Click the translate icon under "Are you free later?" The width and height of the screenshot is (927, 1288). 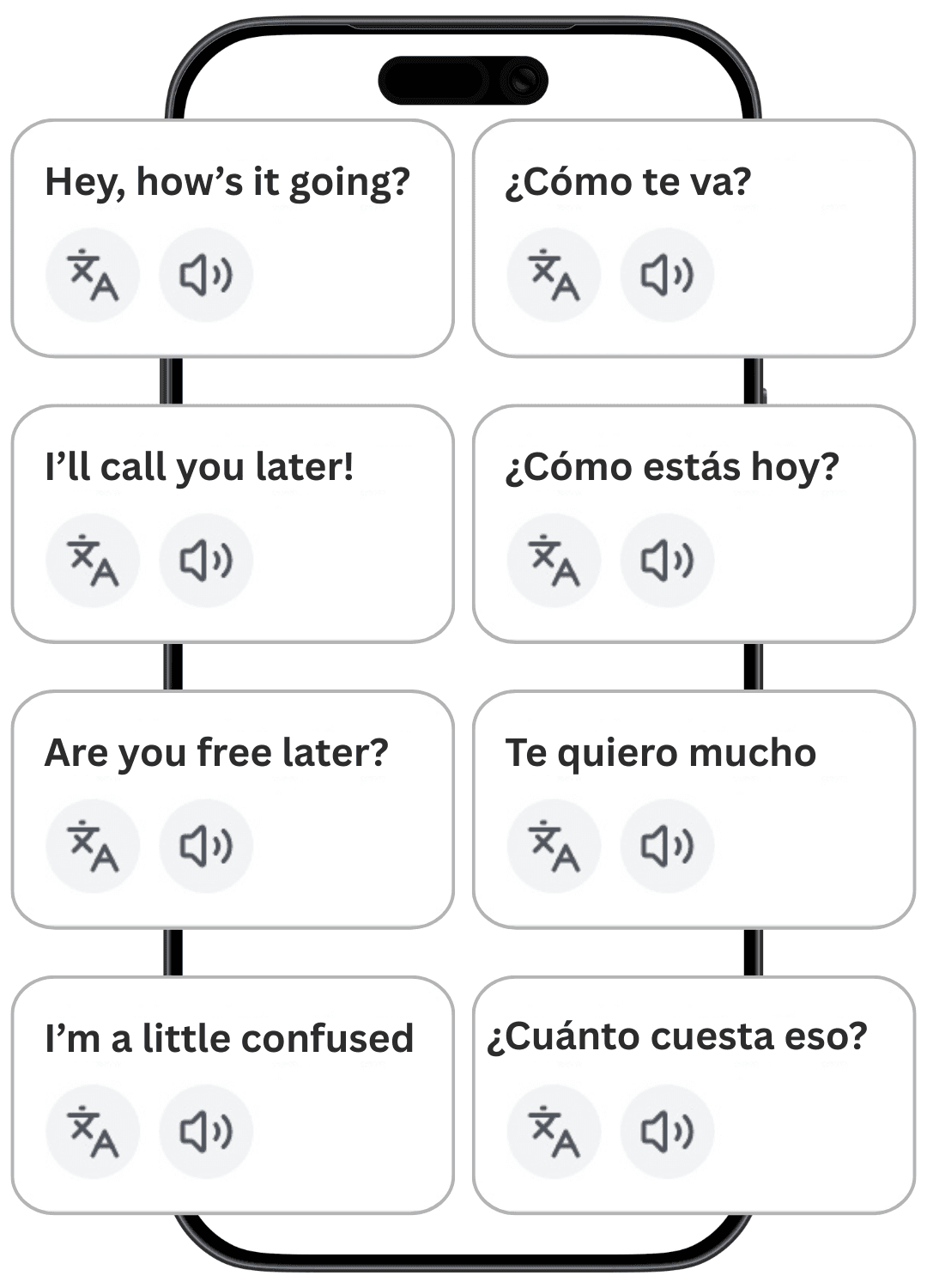93,845
